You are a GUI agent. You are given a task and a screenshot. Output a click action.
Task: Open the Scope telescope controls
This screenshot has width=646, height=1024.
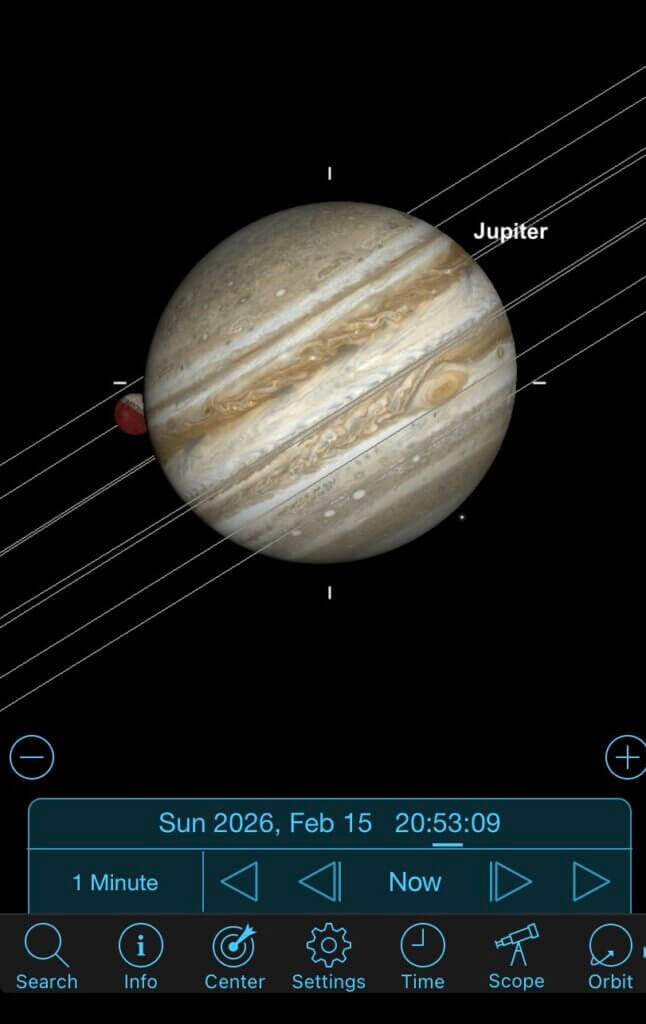click(x=516, y=957)
